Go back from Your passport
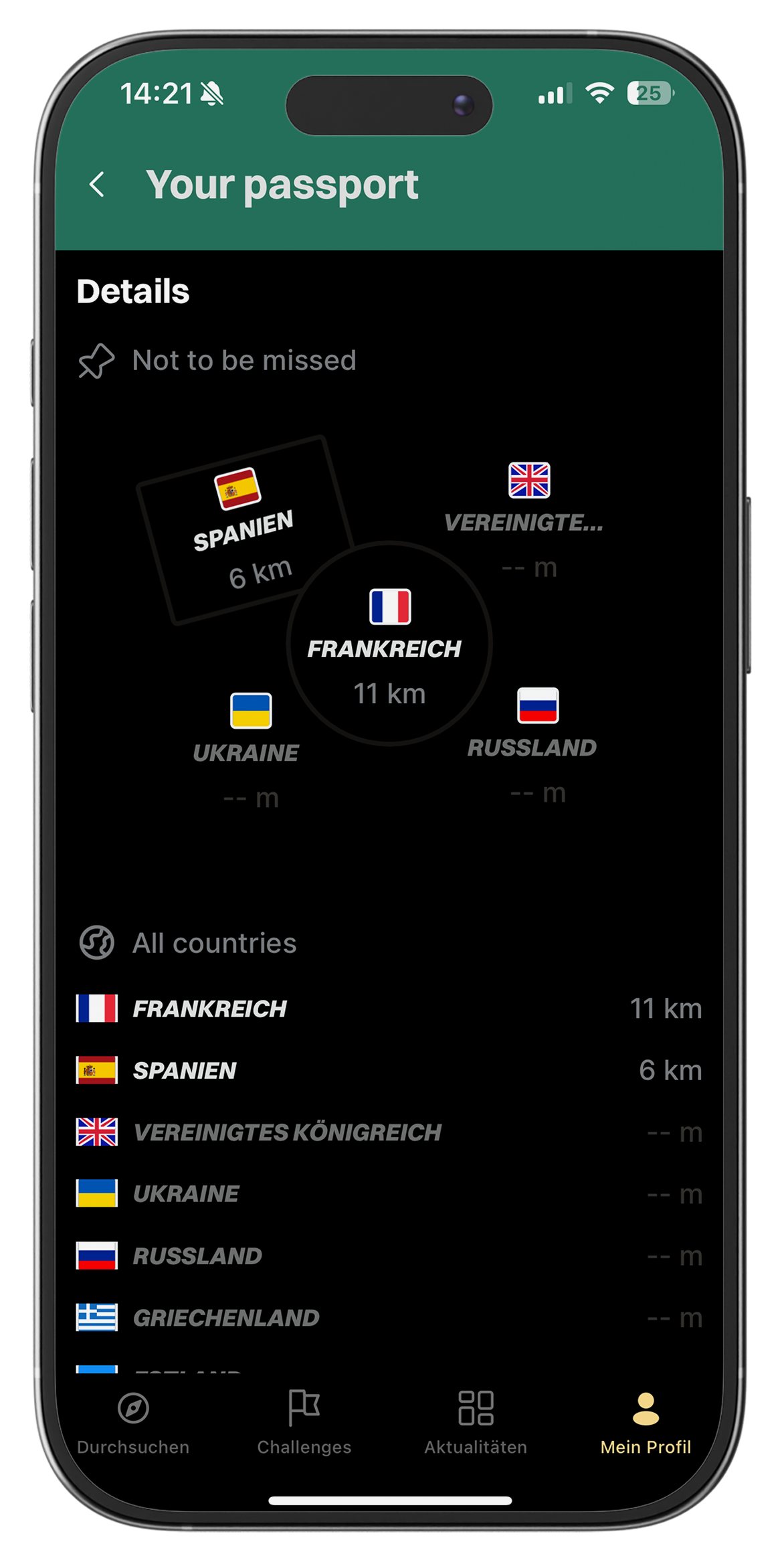The width and height of the screenshot is (784, 1558). coord(98,184)
